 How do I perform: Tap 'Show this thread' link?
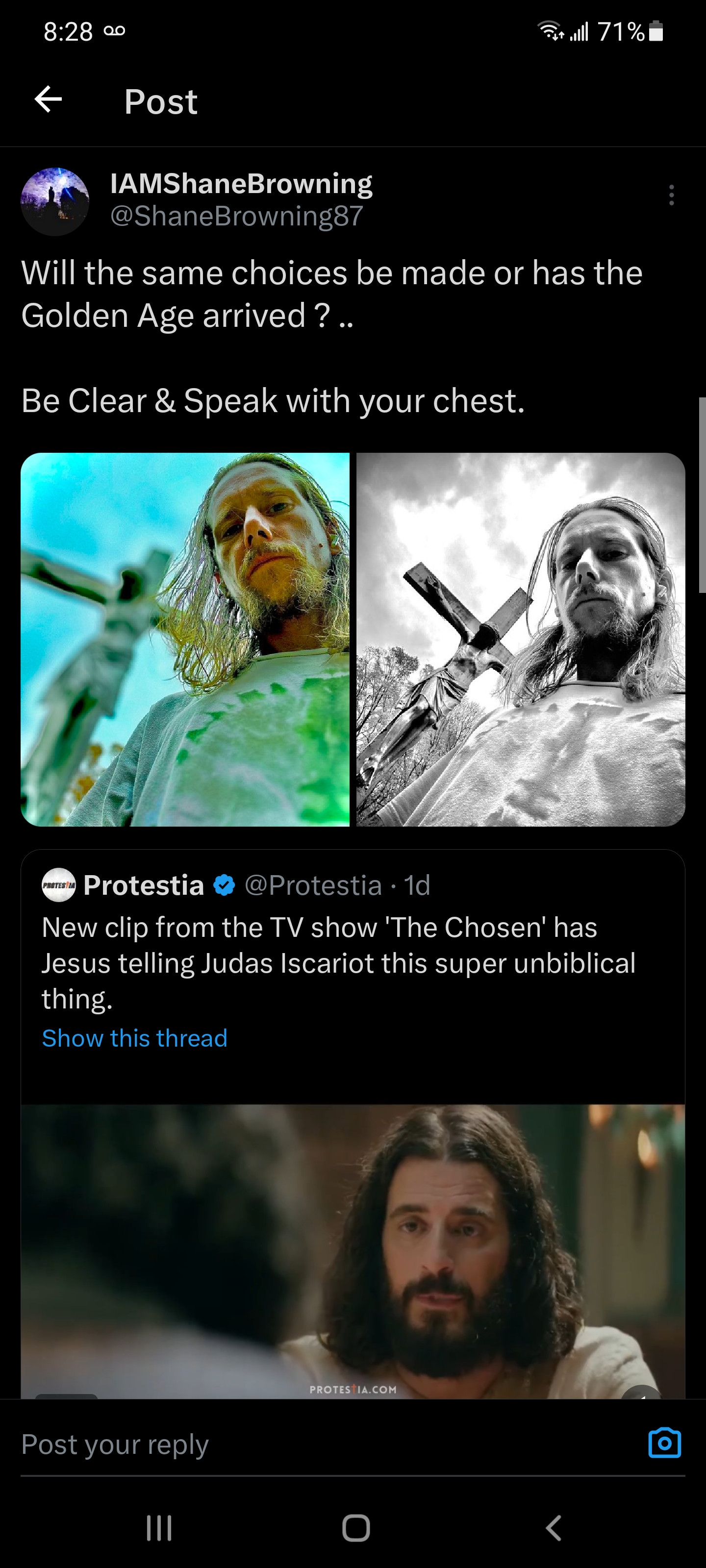click(135, 1038)
